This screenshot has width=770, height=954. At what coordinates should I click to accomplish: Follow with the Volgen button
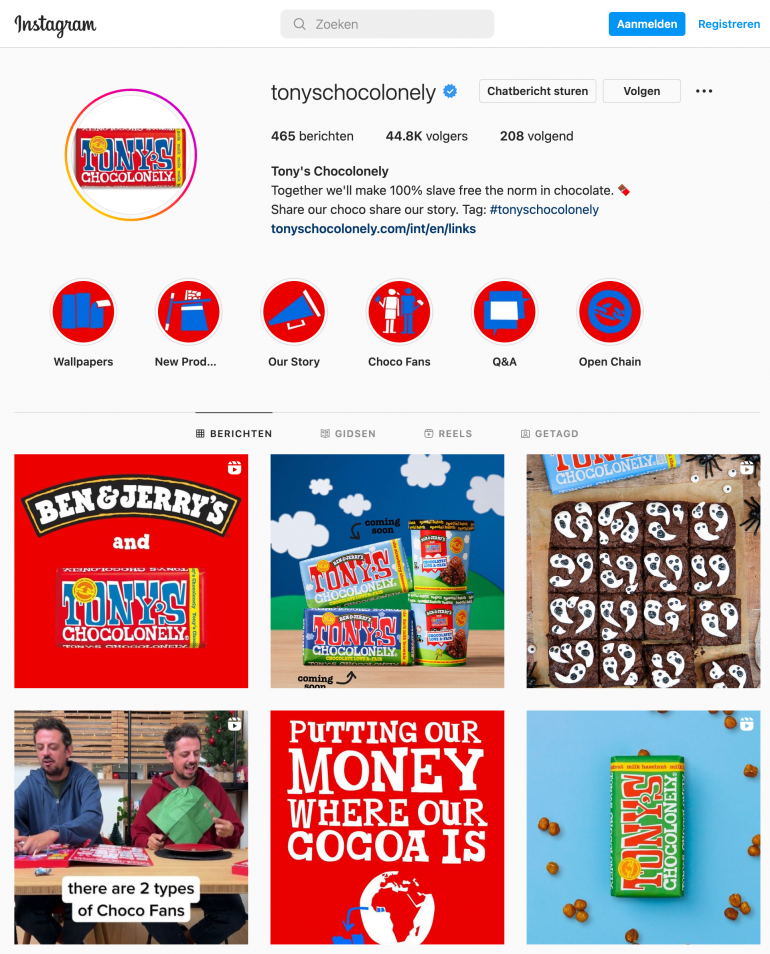click(641, 91)
